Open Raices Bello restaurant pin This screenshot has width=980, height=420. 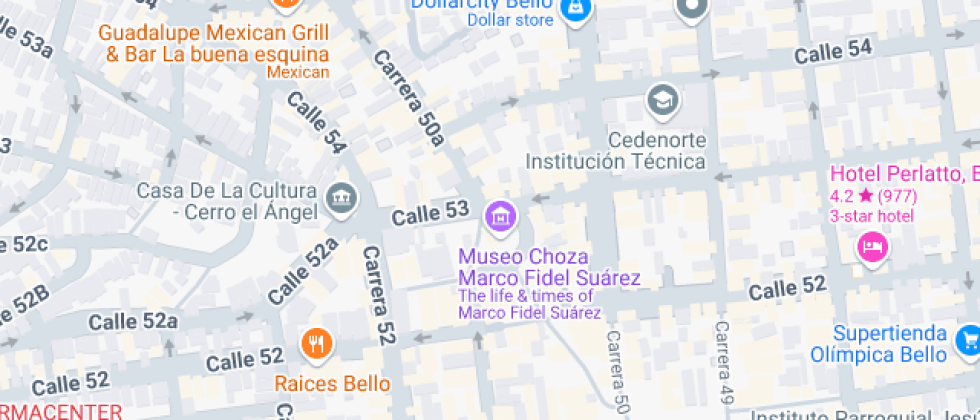(317, 345)
